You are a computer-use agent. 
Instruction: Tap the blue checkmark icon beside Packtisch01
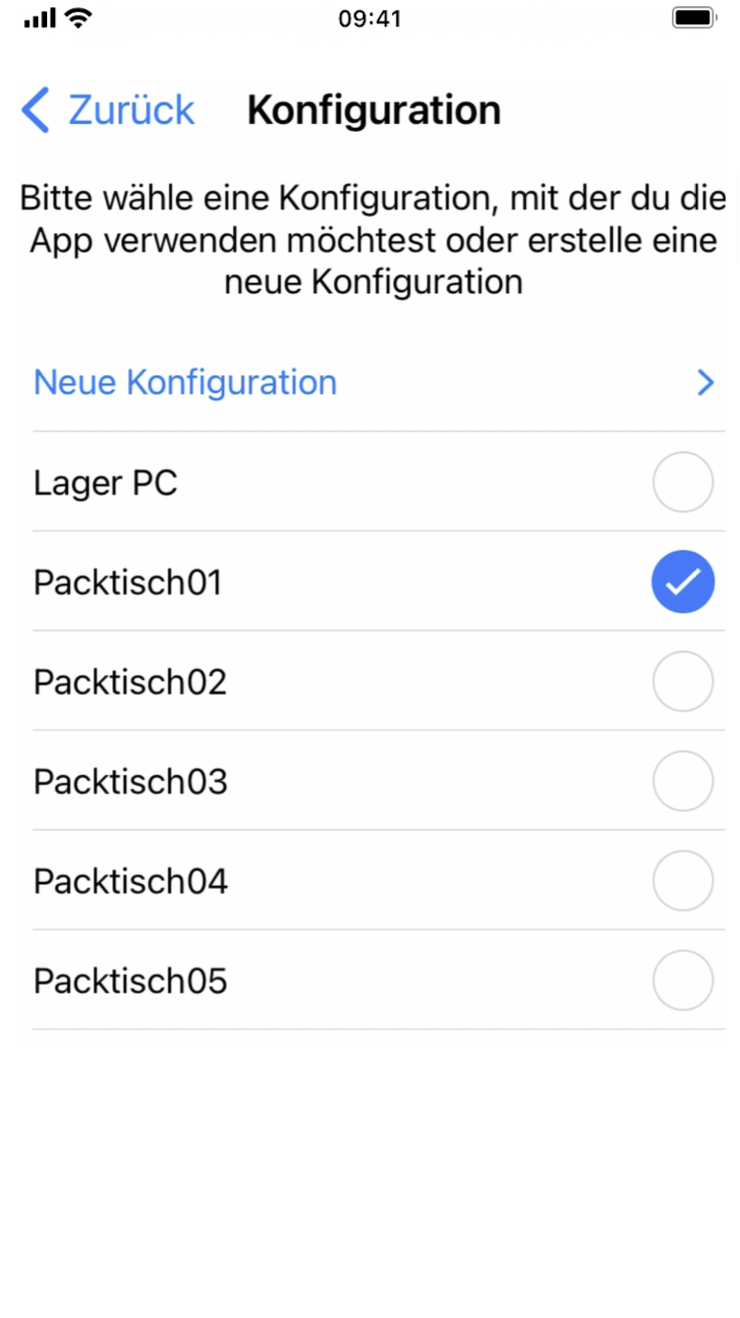click(x=683, y=581)
